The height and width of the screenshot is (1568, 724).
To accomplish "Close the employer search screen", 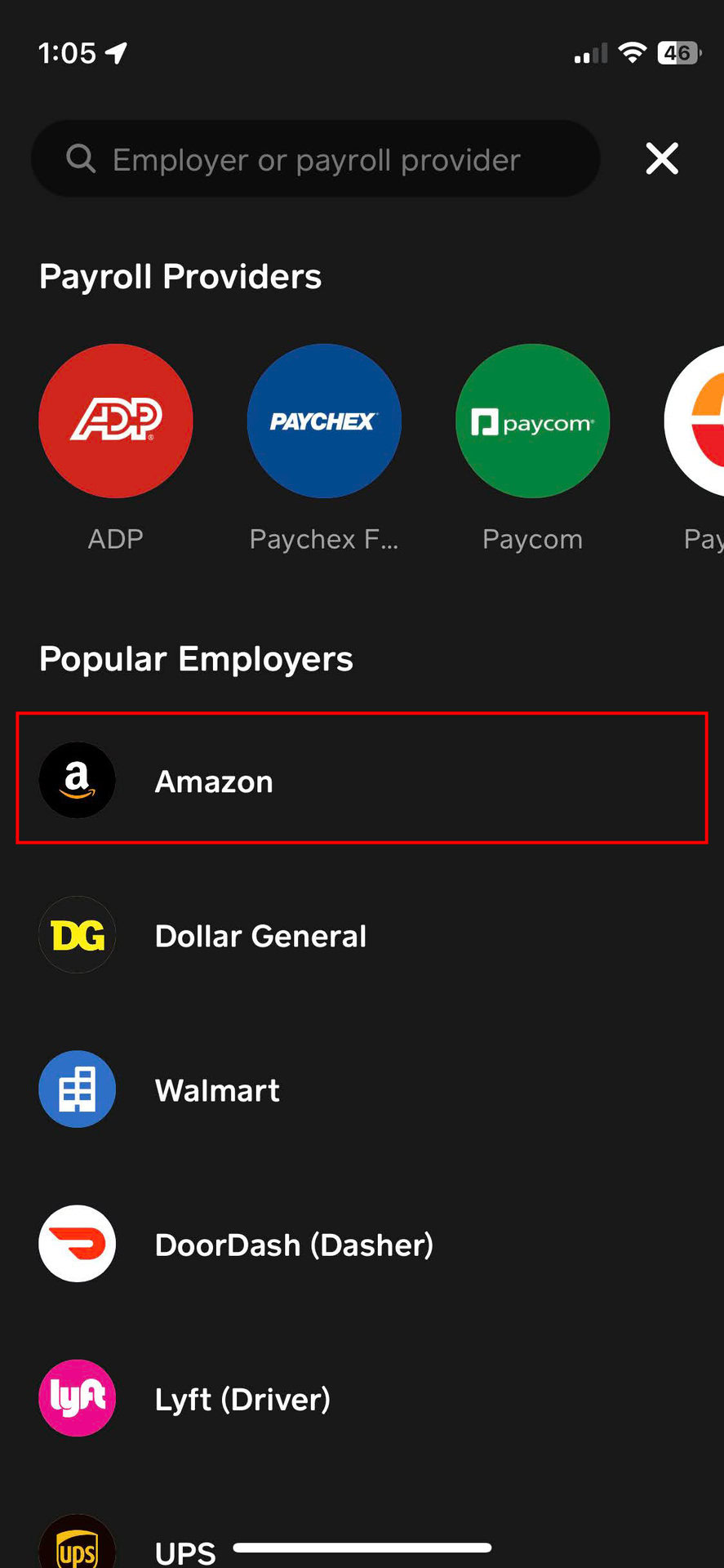I will pos(662,158).
